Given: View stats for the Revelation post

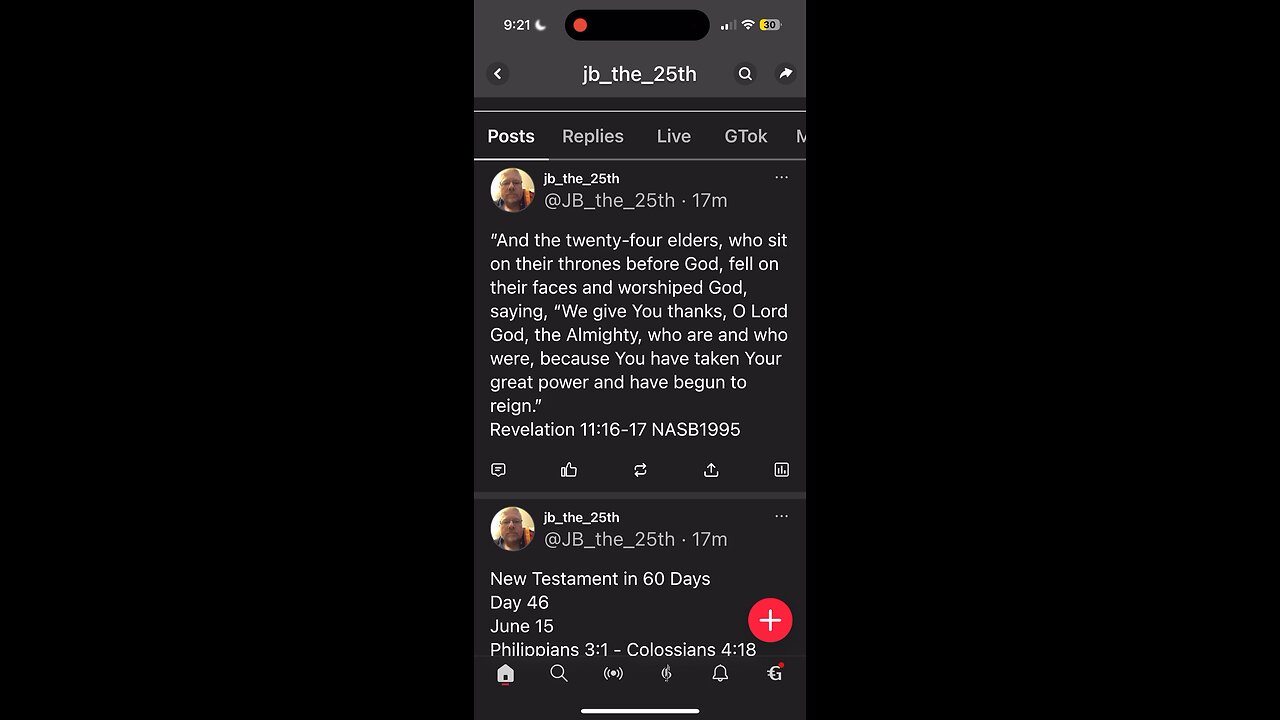Looking at the screenshot, I should click(781, 470).
